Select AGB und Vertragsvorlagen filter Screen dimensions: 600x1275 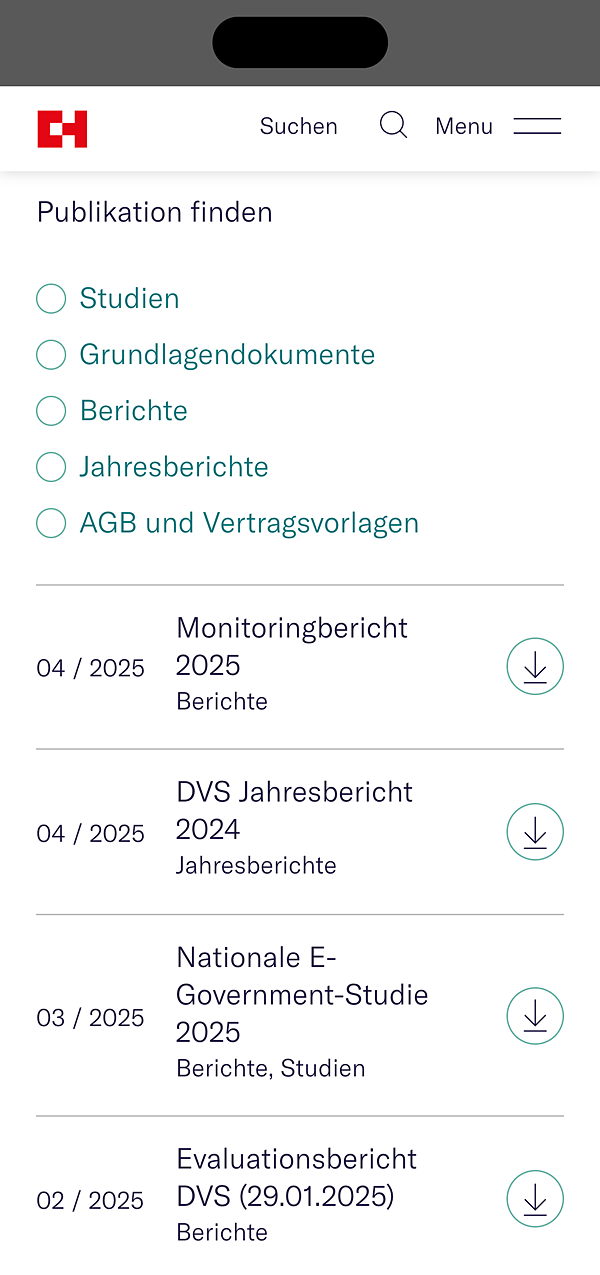pyautogui.click(x=227, y=522)
